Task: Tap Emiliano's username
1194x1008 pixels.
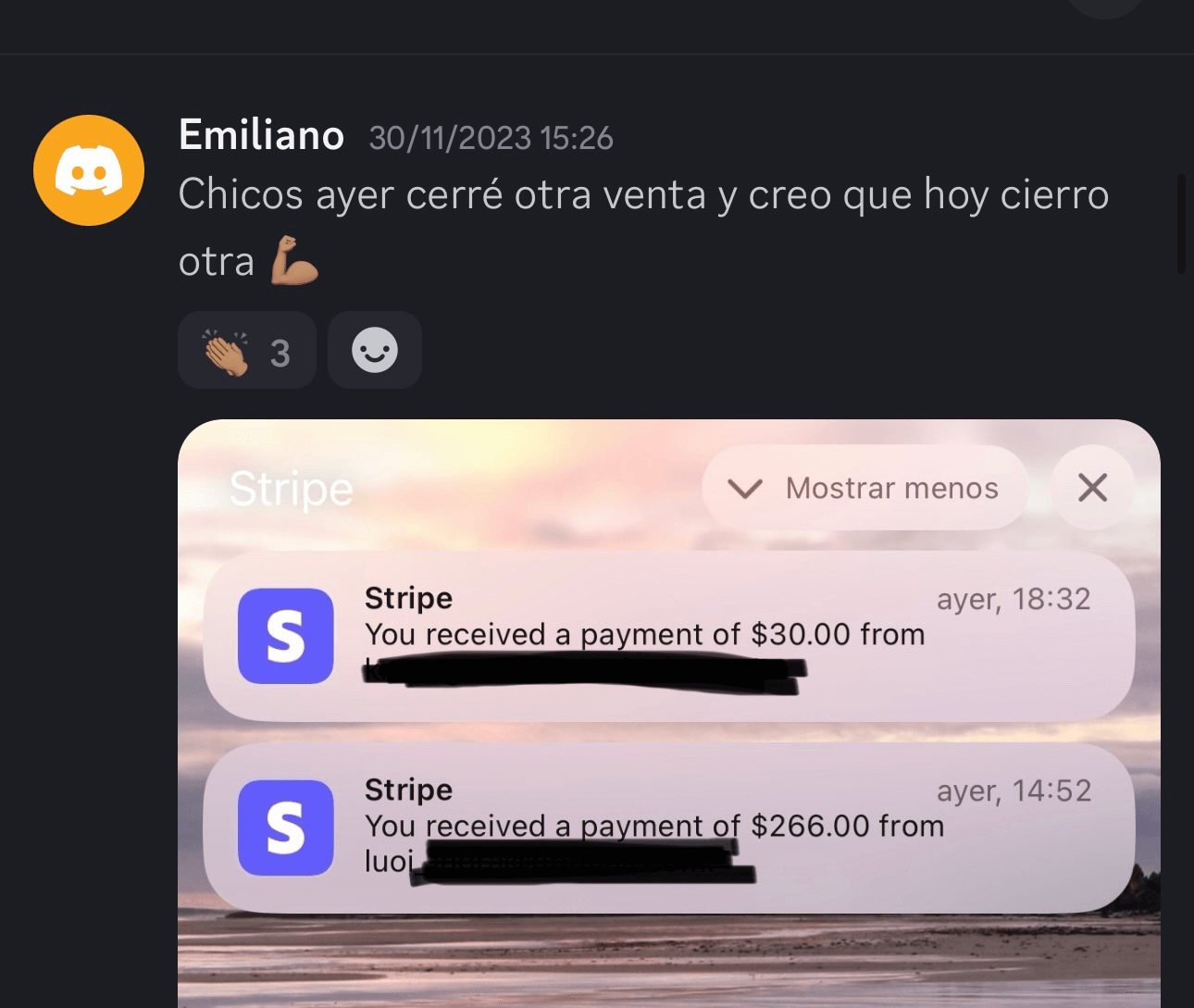Action: coord(261,135)
